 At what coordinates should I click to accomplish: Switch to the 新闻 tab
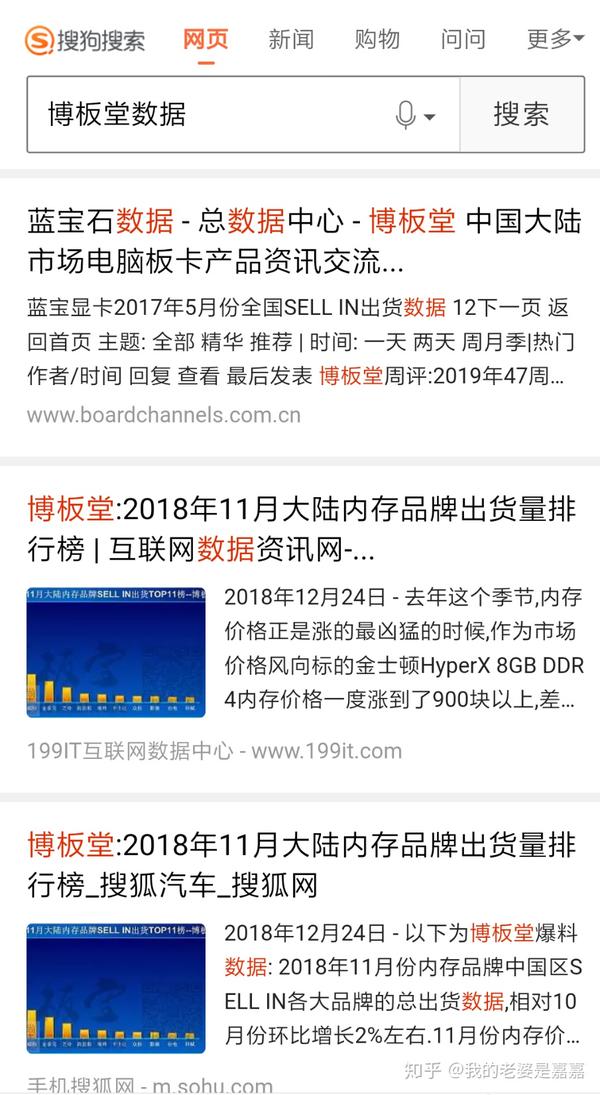[291, 39]
